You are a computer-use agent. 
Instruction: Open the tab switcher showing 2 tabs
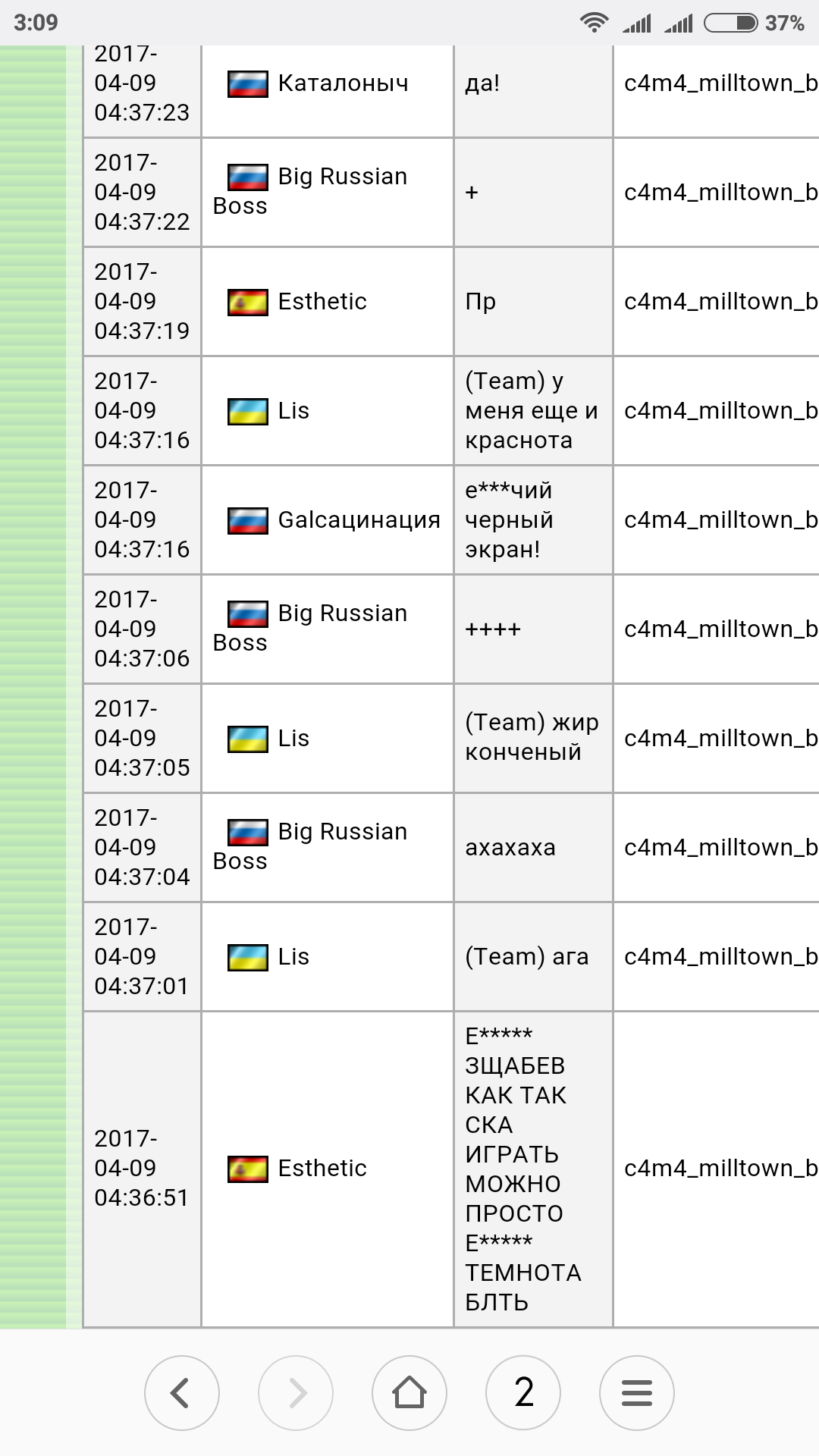(523, 1392)
